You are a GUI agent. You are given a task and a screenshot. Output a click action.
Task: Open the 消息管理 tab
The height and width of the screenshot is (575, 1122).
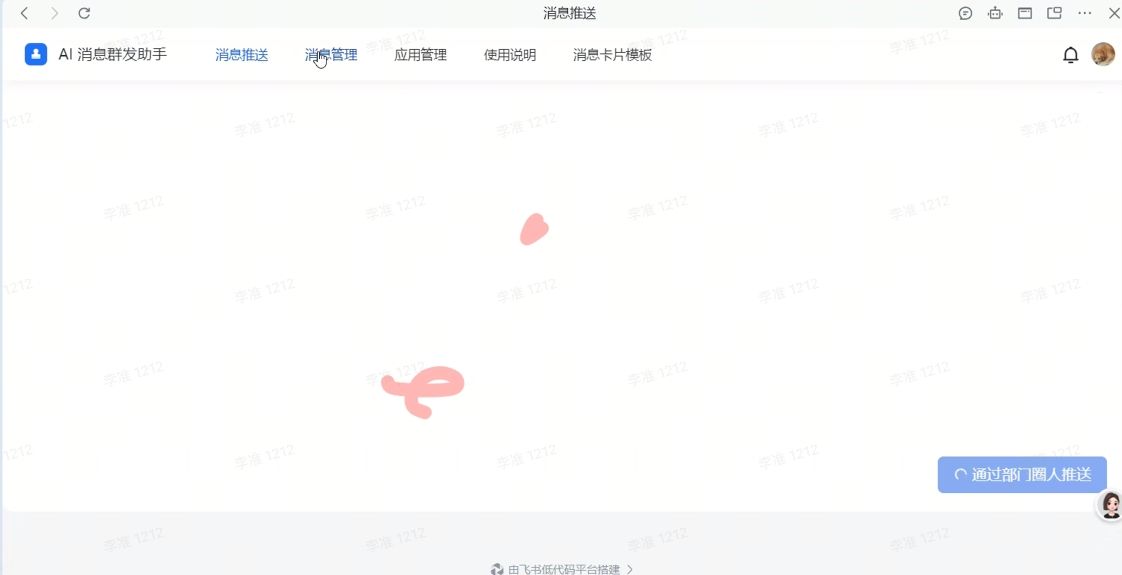click(331, 55)
